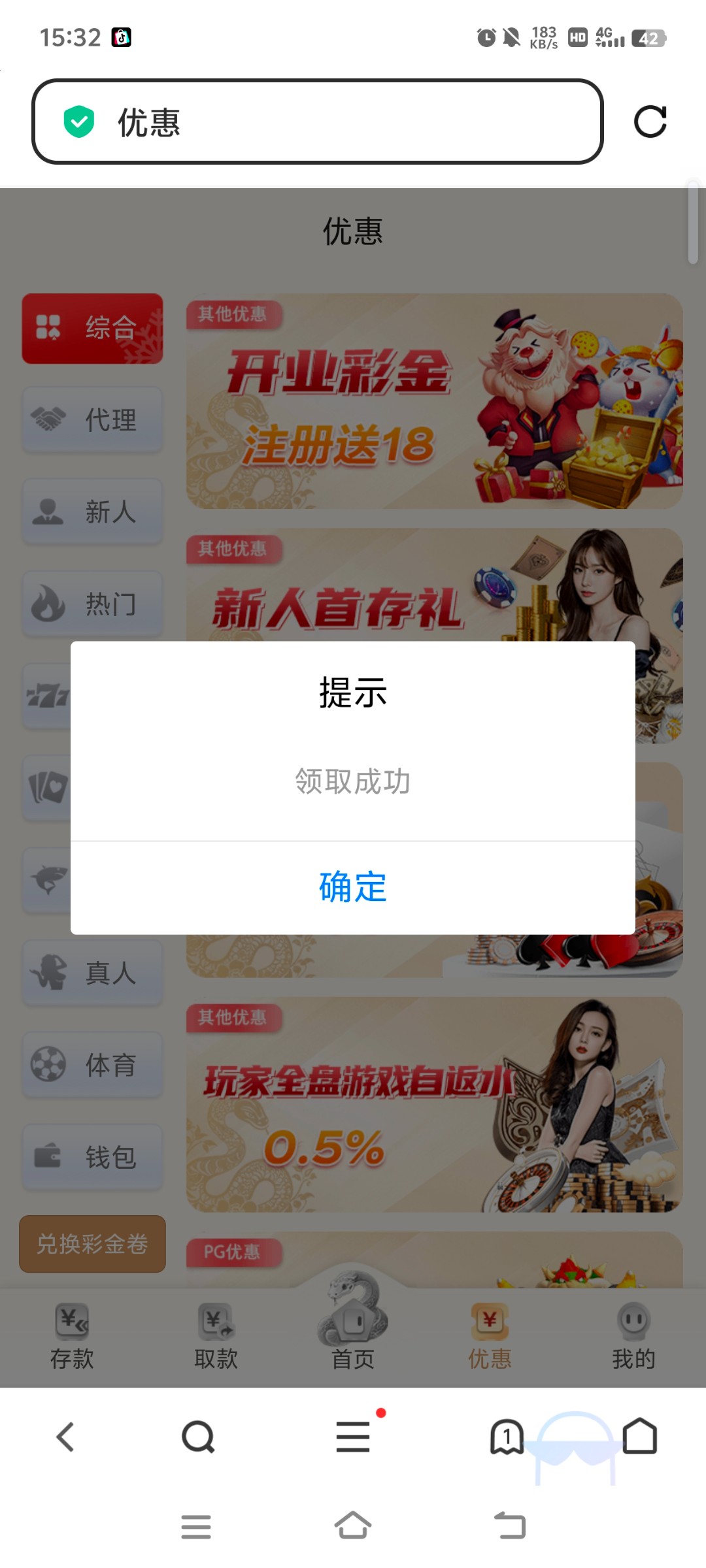The height and width of the screenshot is (1568, 706).
Task: Open the 我的 tab
Action: point(633,1337)
